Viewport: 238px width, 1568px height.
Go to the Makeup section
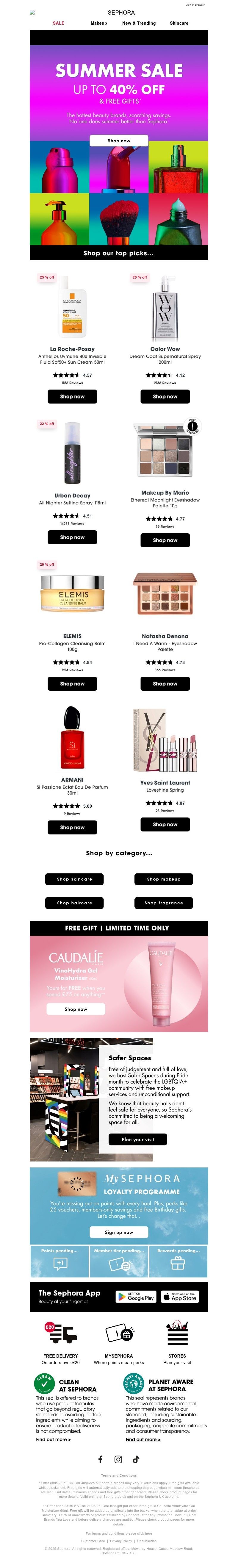coord(98,23)
